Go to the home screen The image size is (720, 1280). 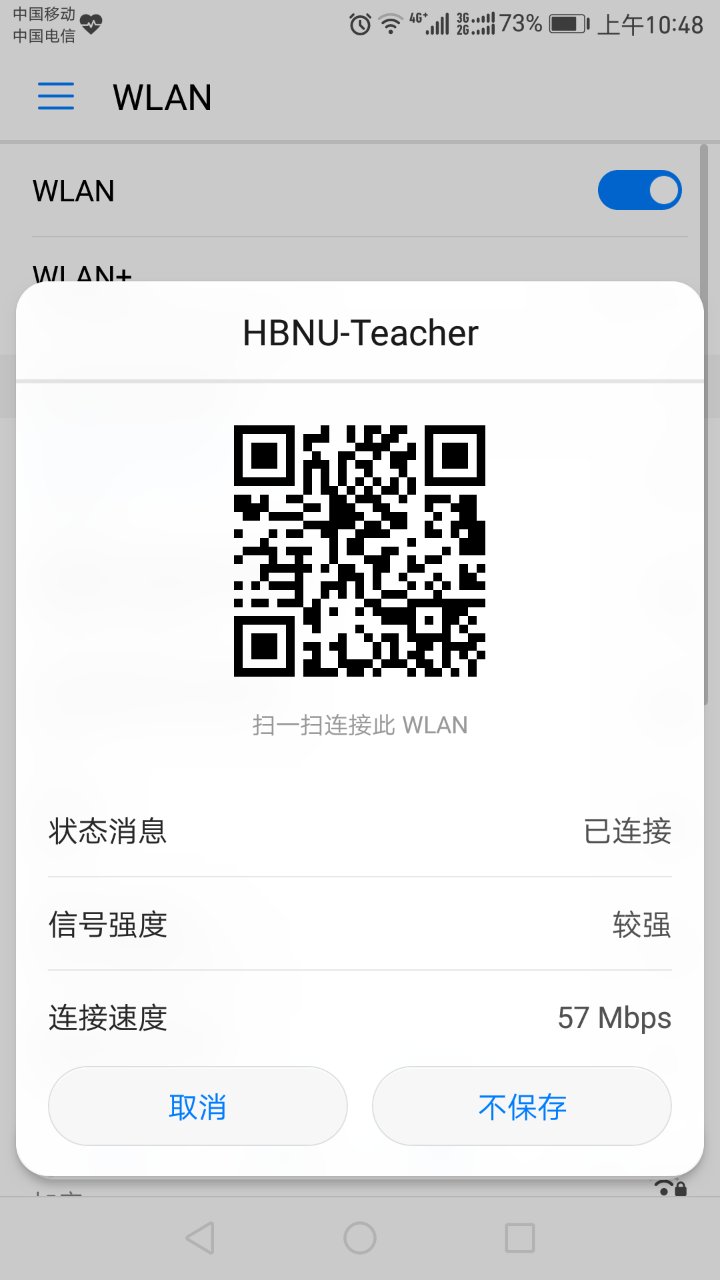360,1238
